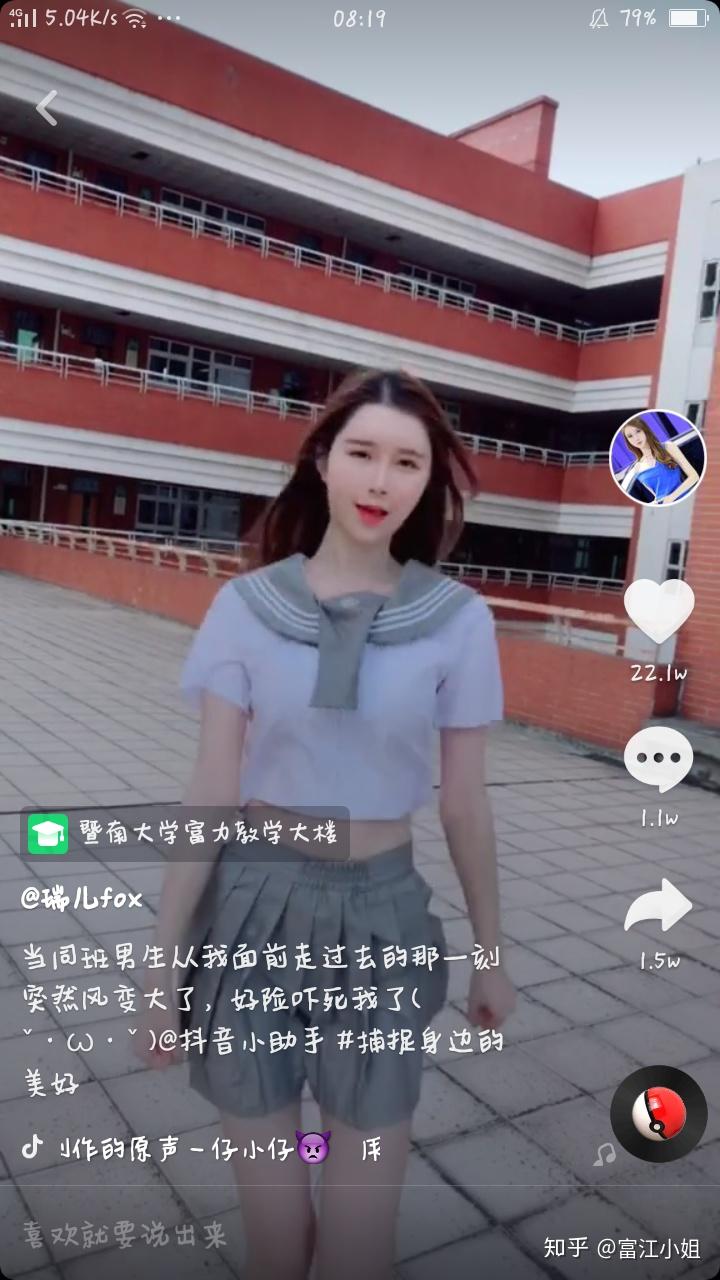Share this video via the arrow icon
The width and height of the screenshot is (720, 1280).
[659, 906]
